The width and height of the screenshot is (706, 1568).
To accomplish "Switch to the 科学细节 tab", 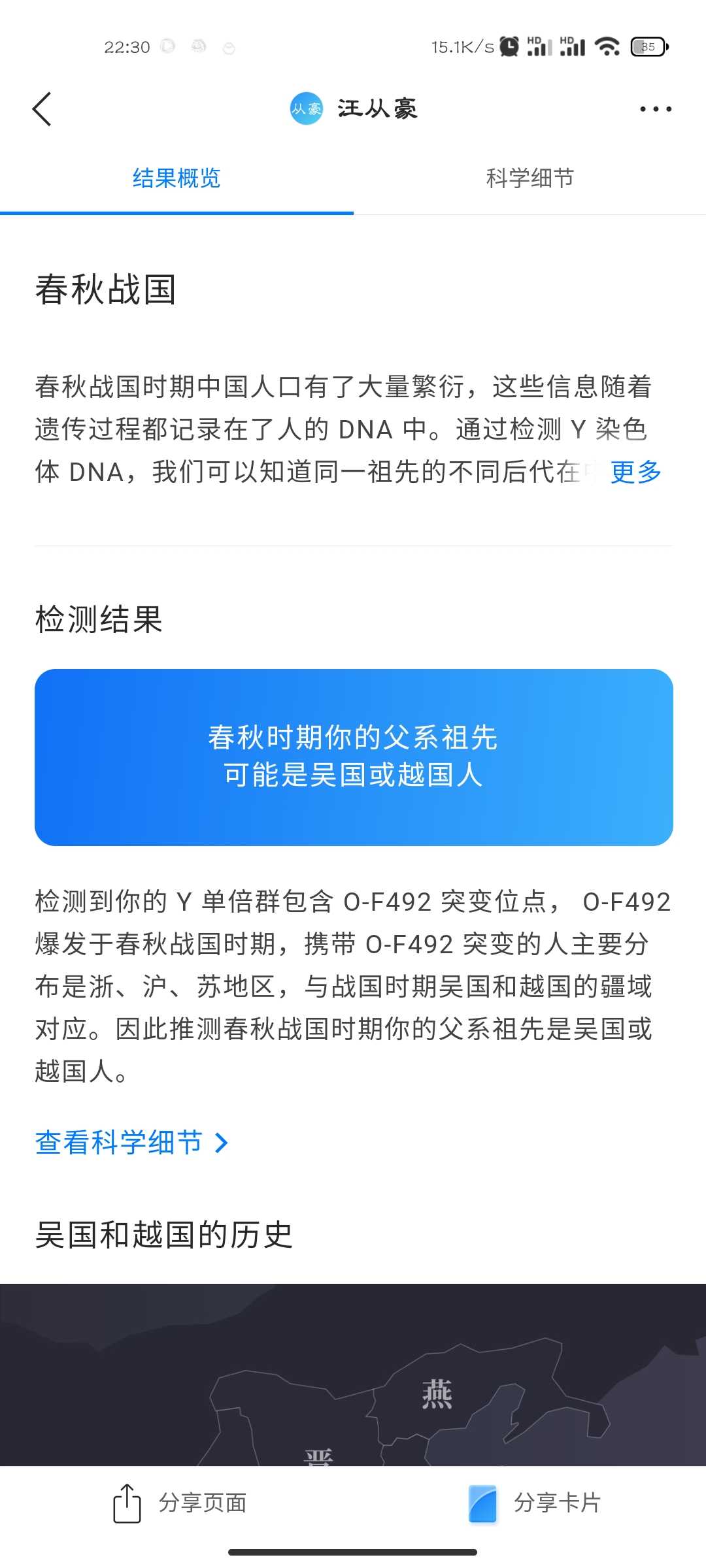I will tap(529, 178).
